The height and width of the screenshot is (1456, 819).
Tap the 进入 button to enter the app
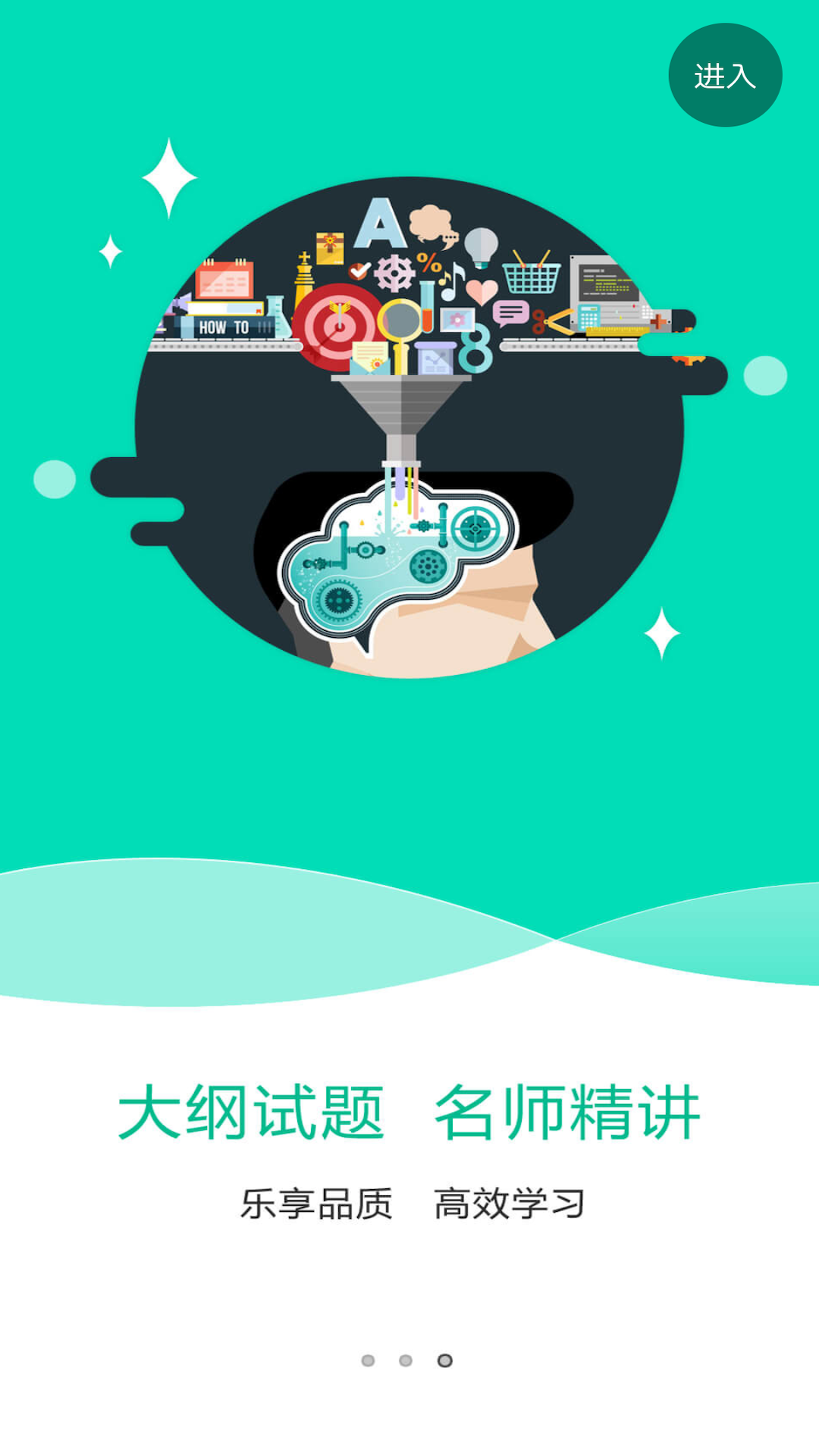coord(724,76)
